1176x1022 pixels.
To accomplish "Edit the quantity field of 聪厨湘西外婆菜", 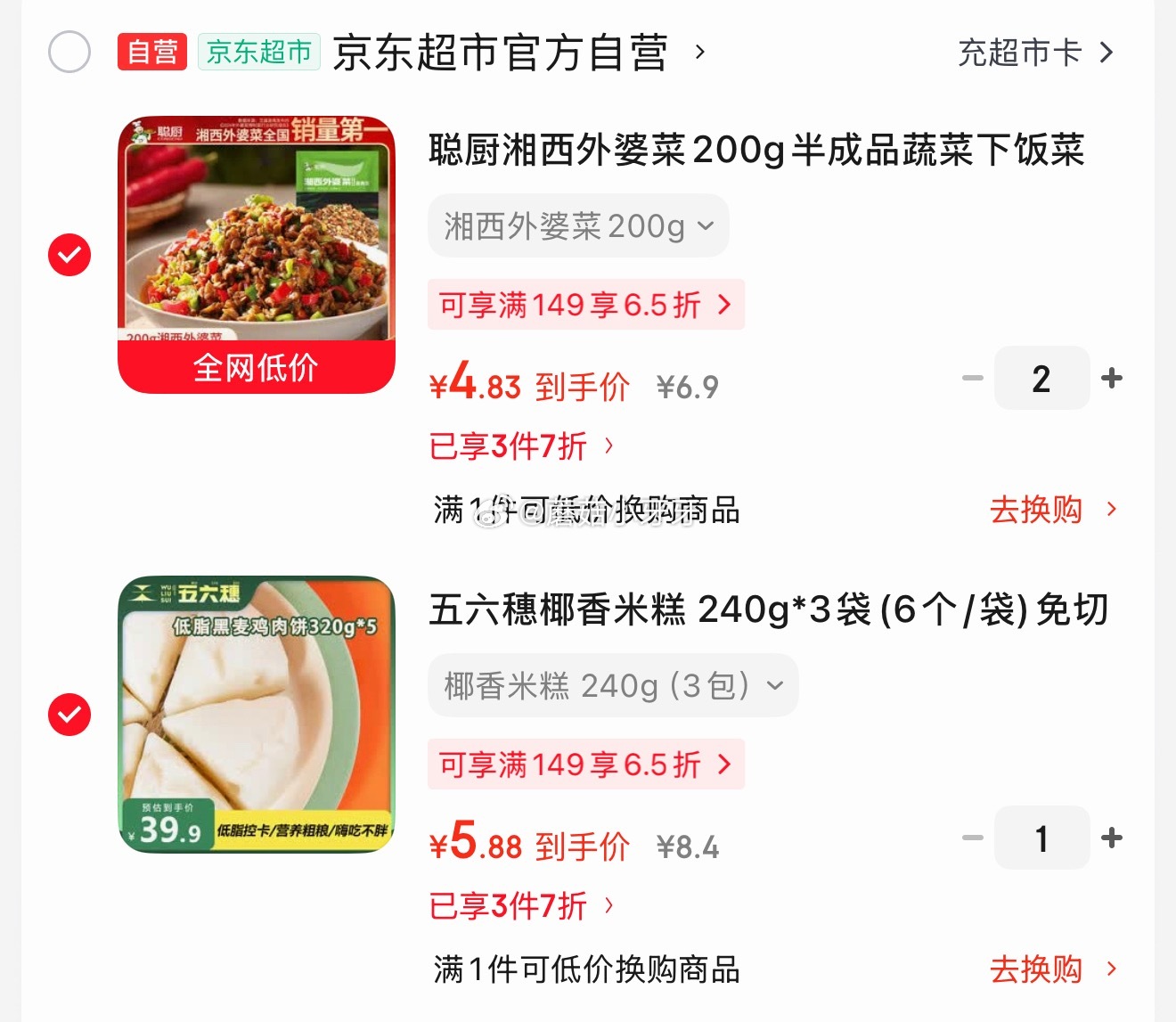I will click(x=1041, y=379).
